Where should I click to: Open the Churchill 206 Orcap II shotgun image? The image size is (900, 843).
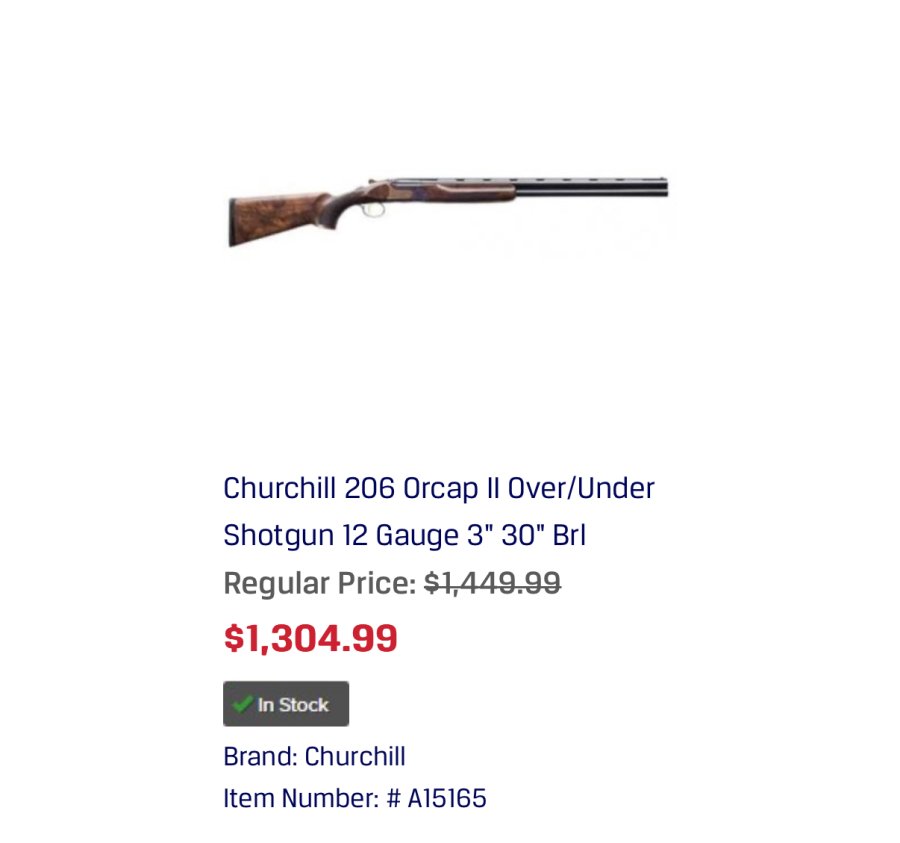(448, 209)
